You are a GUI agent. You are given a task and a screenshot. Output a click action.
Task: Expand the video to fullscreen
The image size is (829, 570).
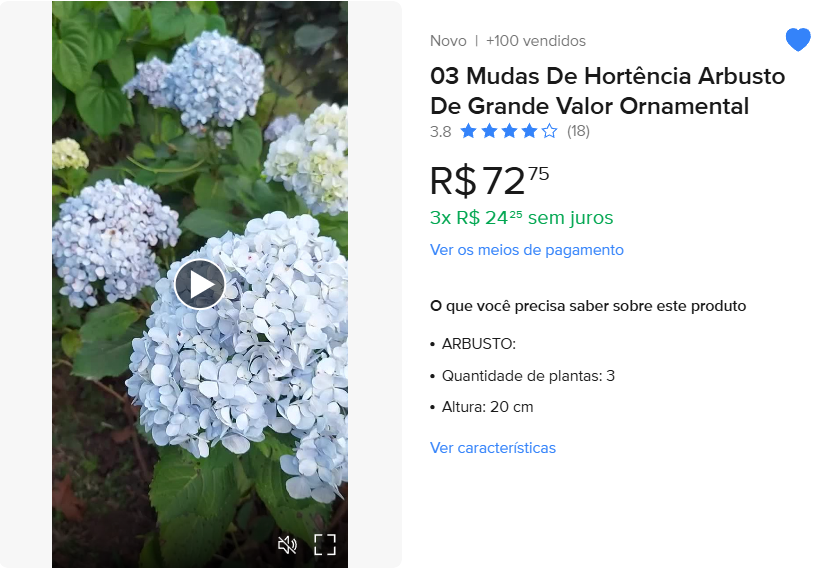(325, 545)
